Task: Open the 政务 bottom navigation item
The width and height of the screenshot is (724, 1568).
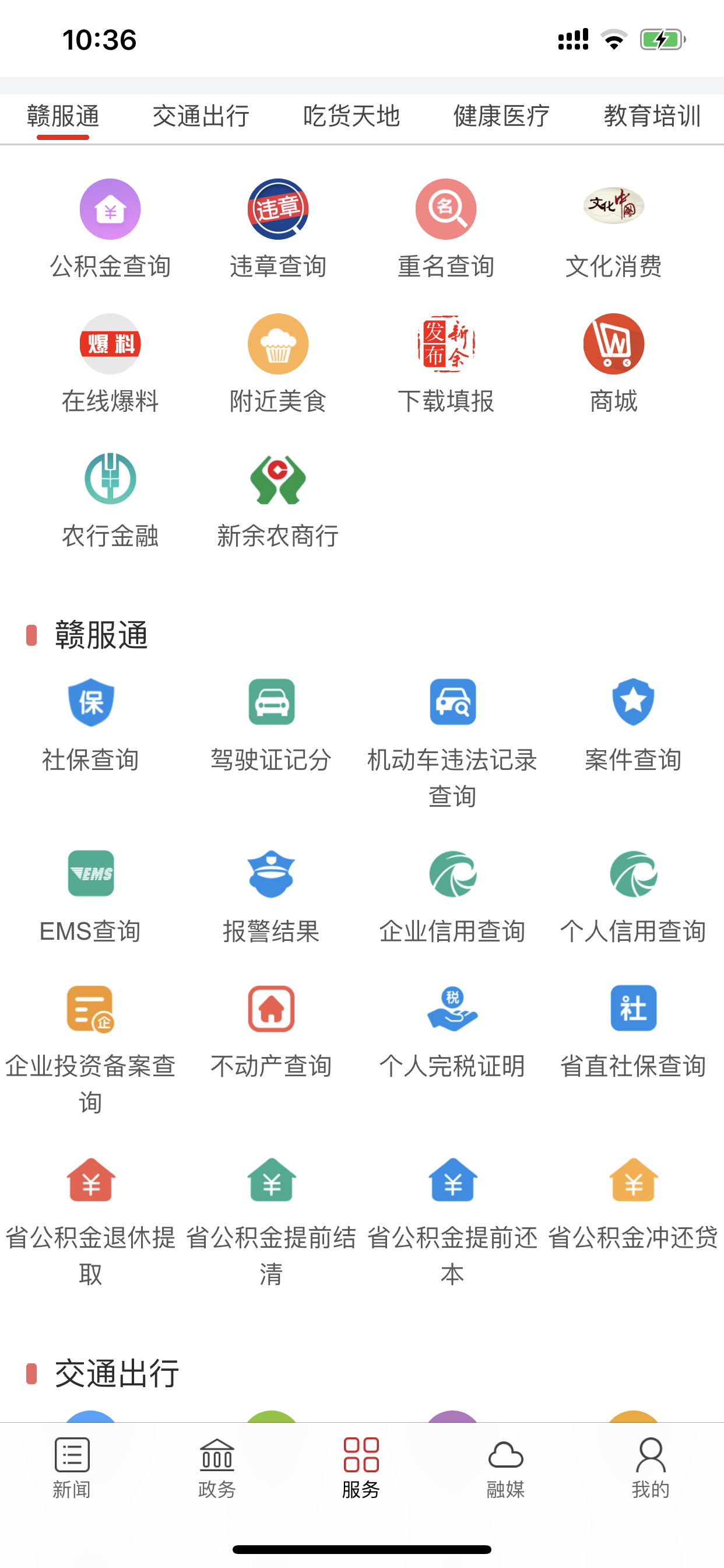Action: (x=216, y=1473)
